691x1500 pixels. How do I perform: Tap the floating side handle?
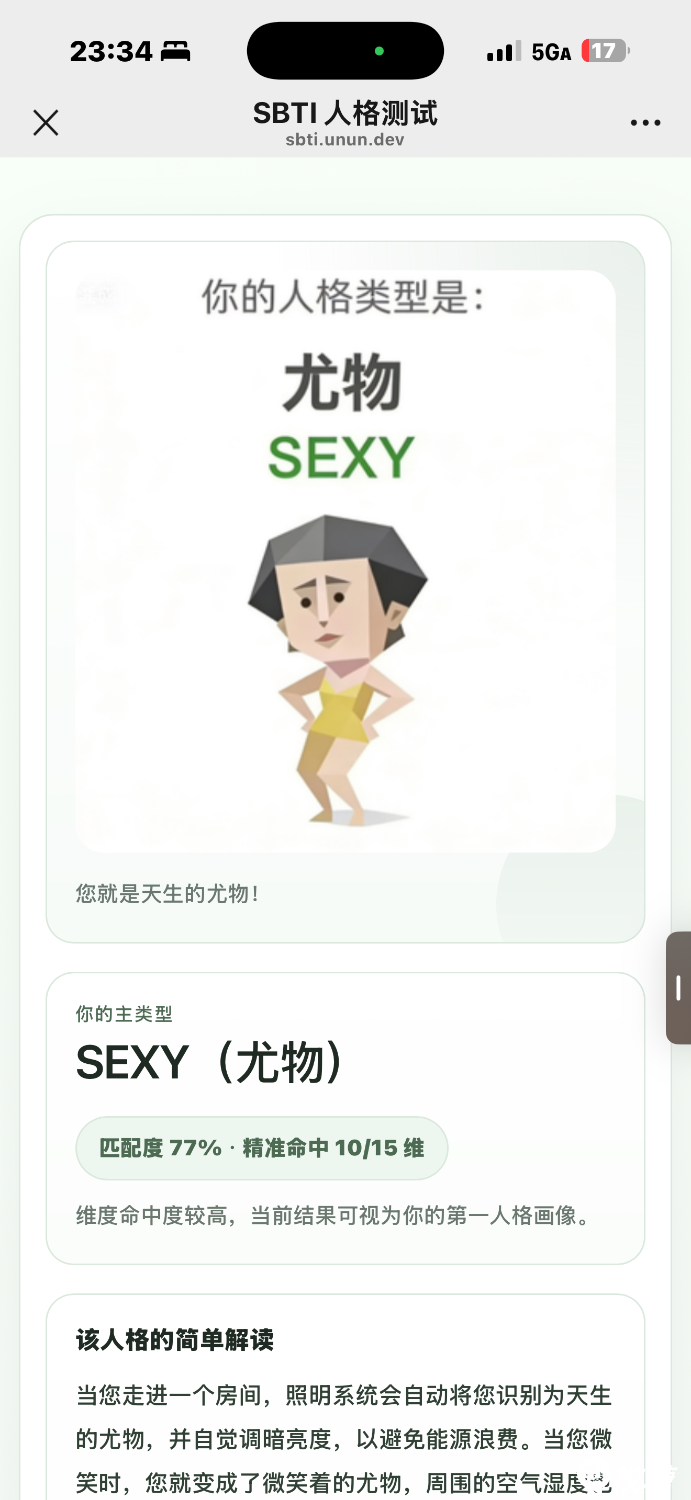click(x=679, y=988)
